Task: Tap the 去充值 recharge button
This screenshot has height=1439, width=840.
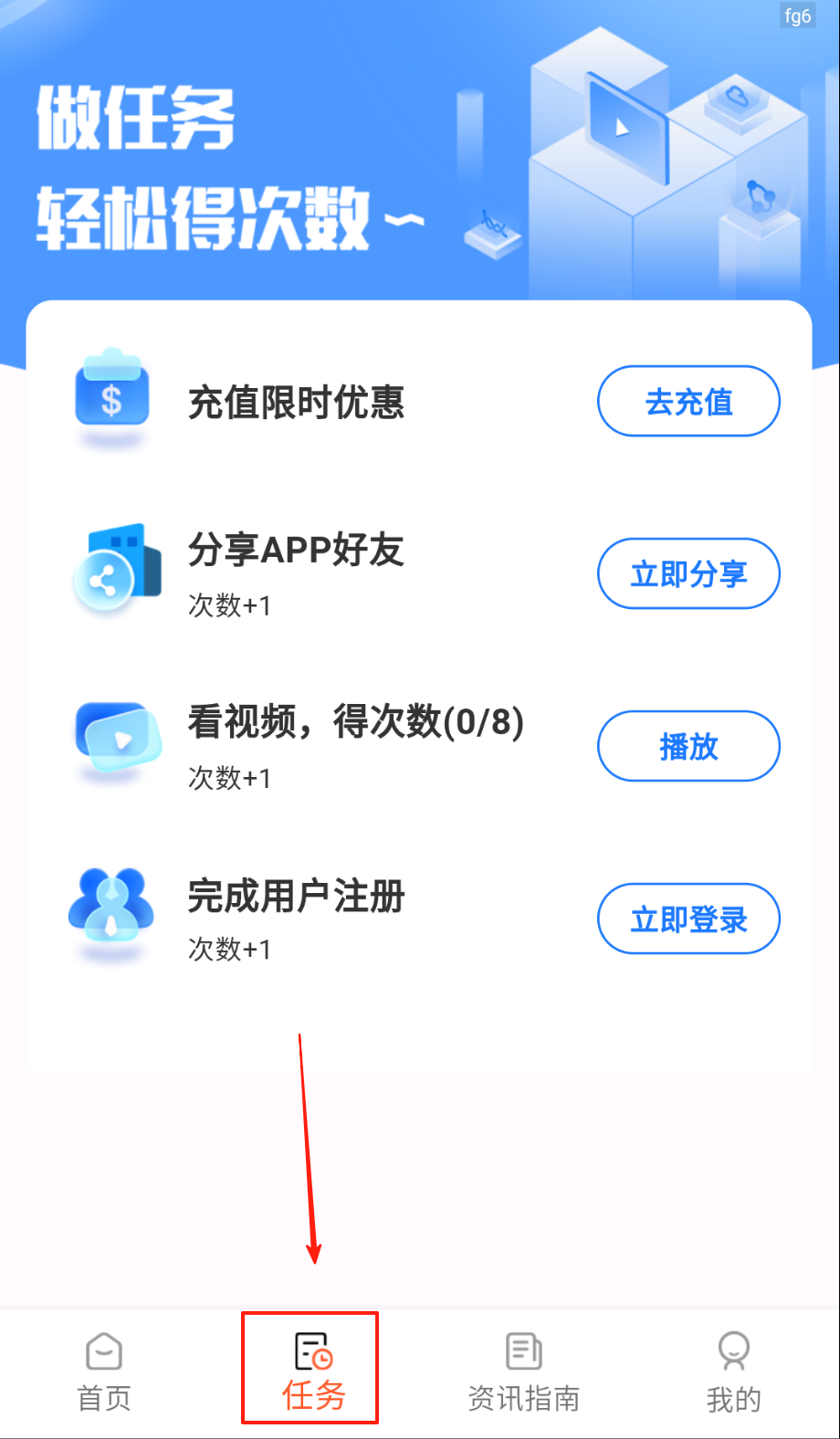Action: tap(688, 402)
